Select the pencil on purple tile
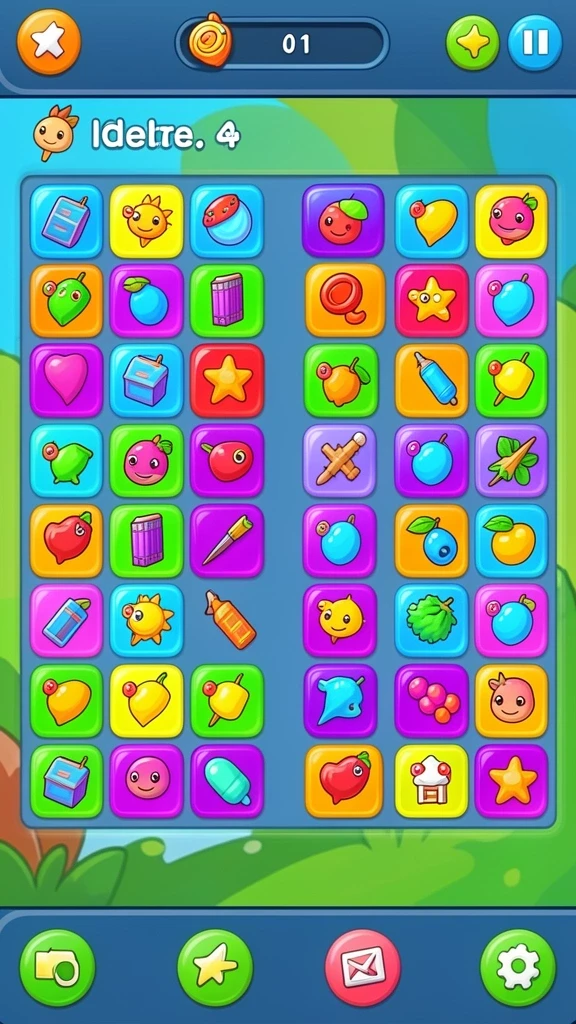This screenshot has width=576, height=1024. tap(227, 540)
